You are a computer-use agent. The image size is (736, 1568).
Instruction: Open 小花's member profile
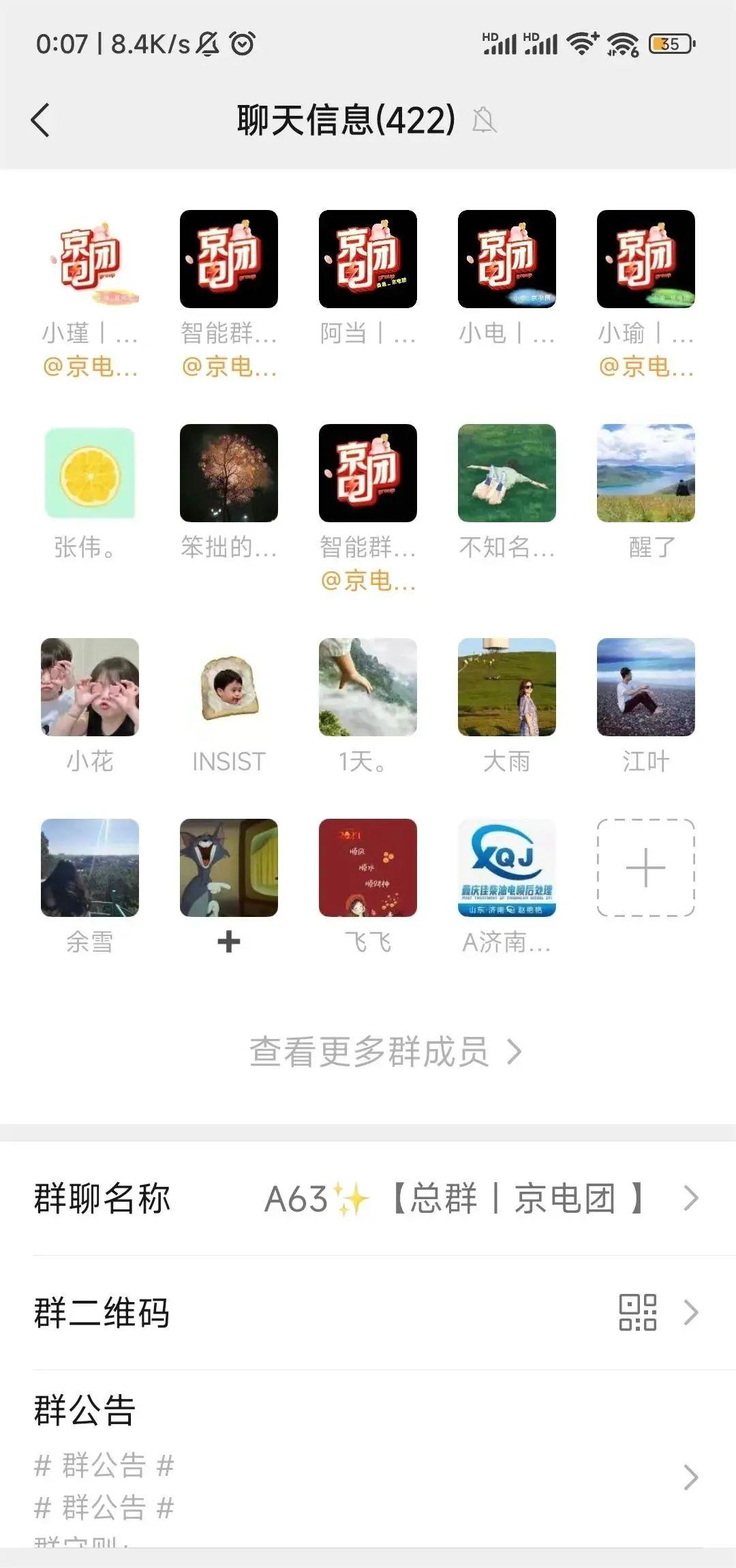[x=90, y=687]
